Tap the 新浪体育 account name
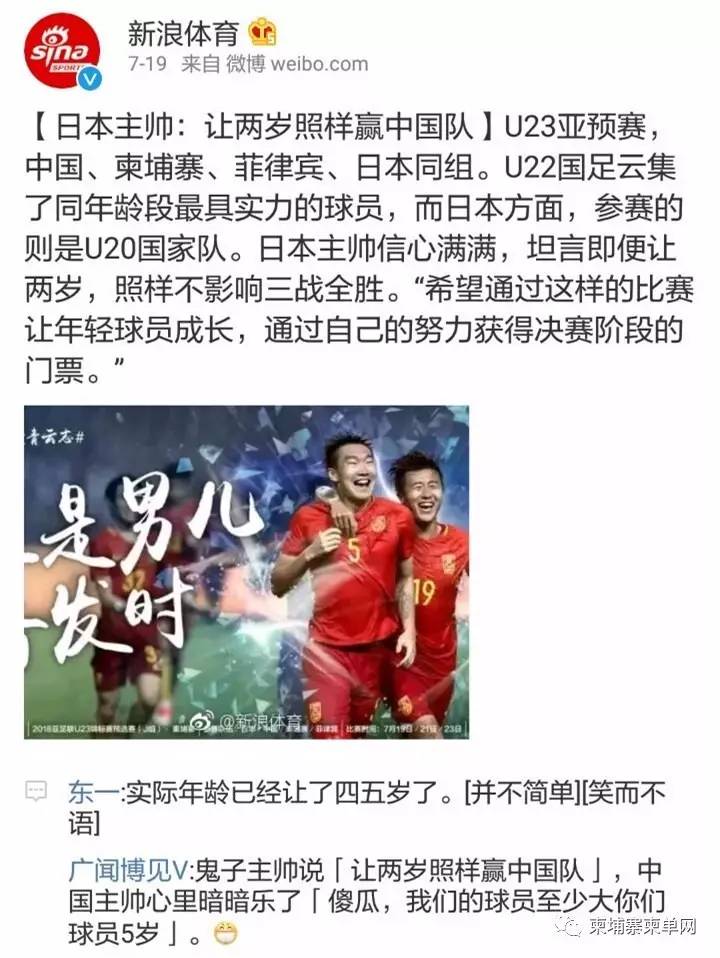Image resolution: width=720 pixels, height=958 pixels. coord(183,33)
